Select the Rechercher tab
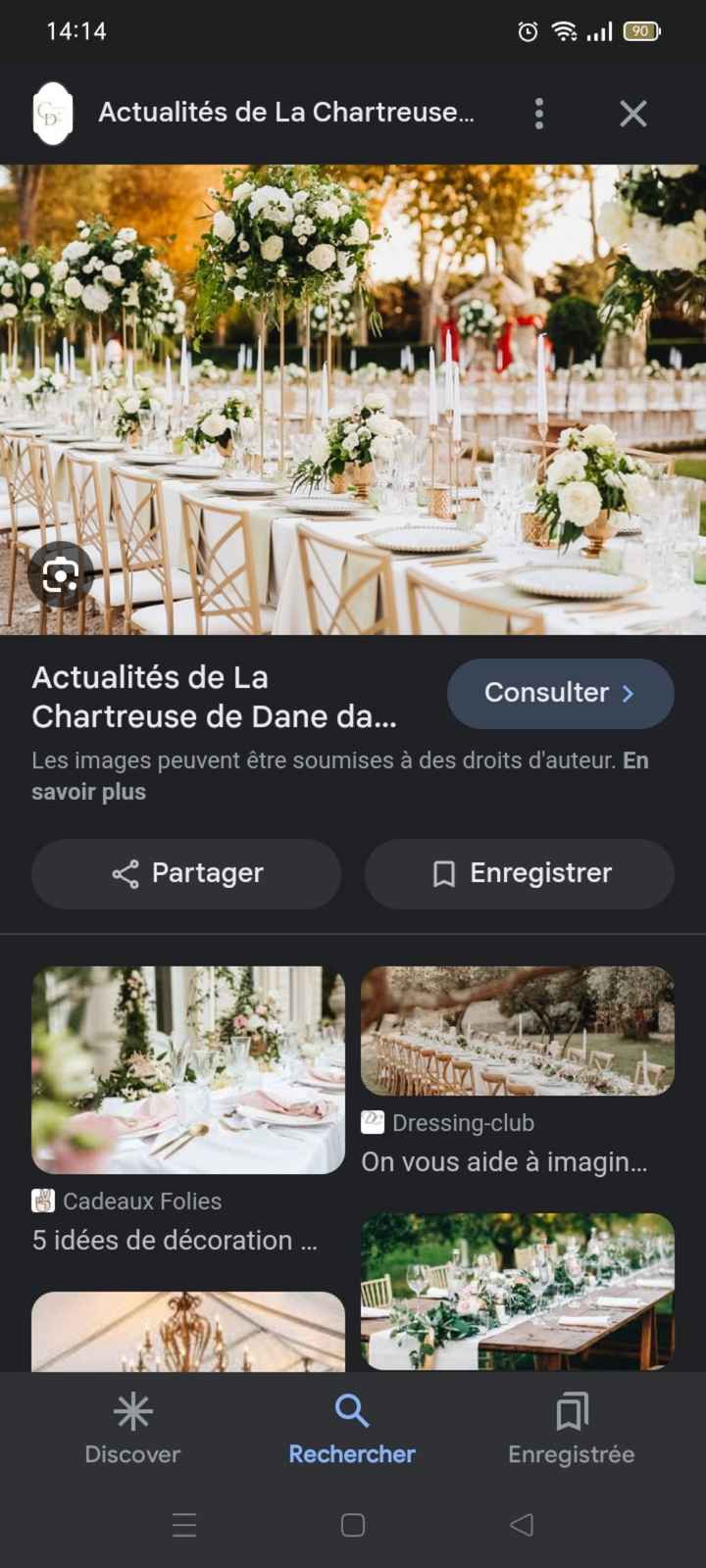Screen dimensions: 706x1568 pyautogui.click(x=351, y=1428)
